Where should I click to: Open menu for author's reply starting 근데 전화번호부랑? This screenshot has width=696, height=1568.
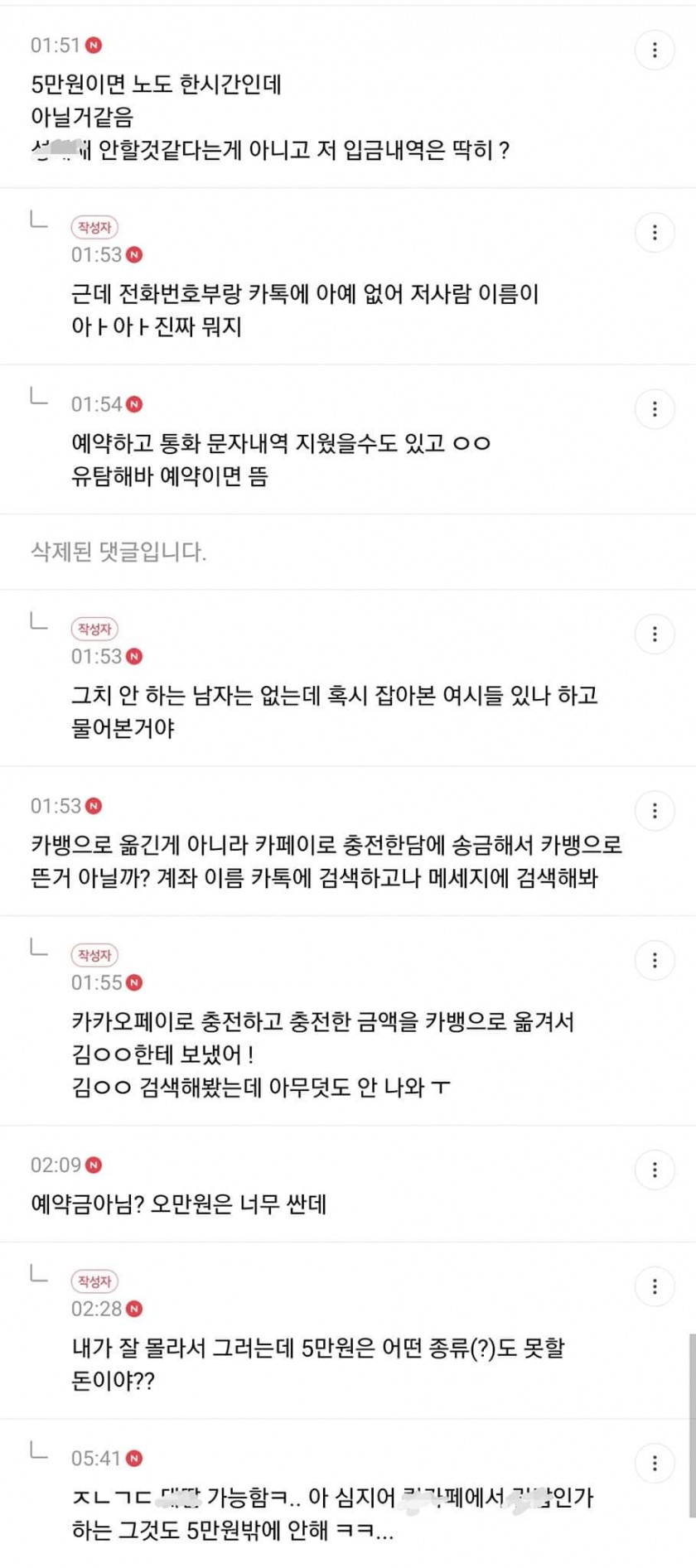pyautogui.click(x=655, y=233)
